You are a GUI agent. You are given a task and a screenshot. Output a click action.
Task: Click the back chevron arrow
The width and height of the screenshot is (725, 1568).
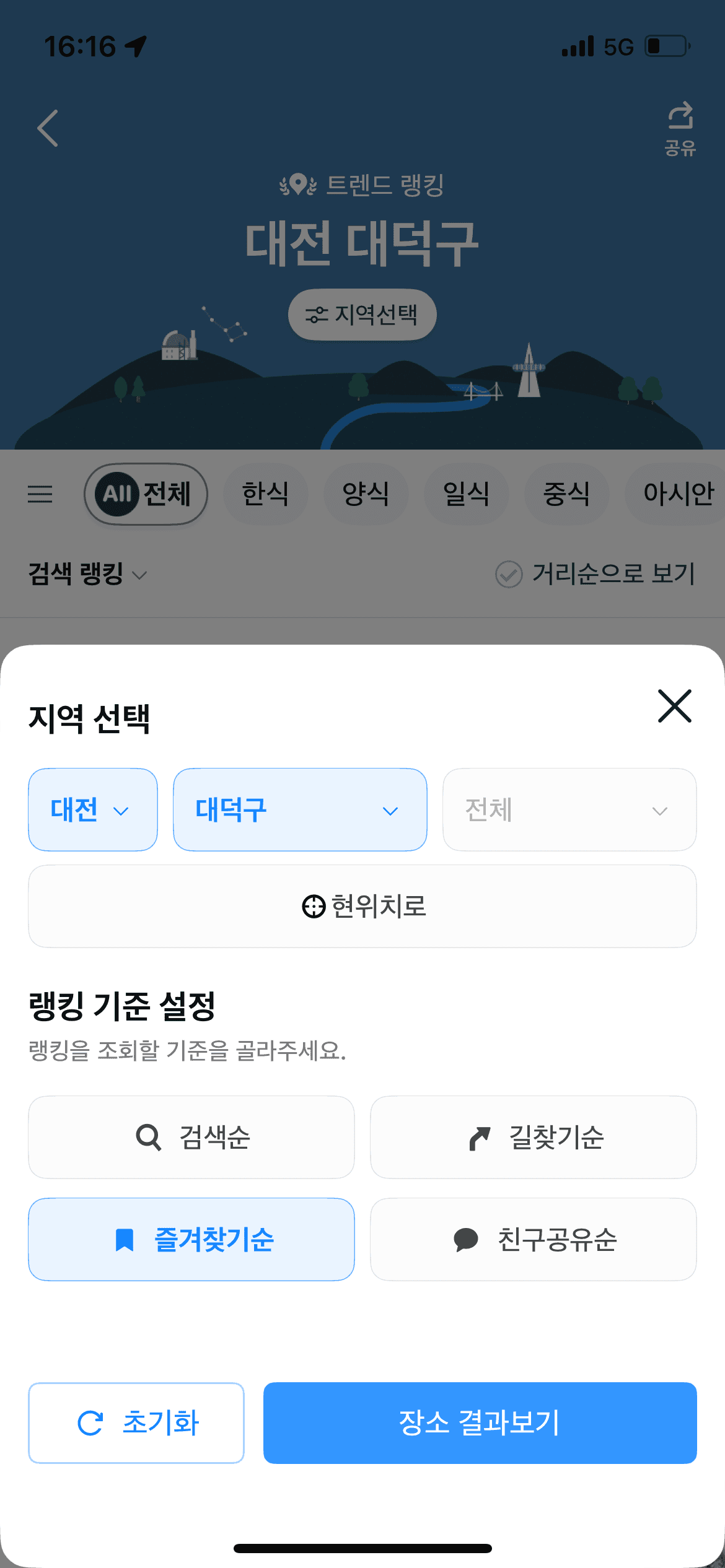click(46, 127)
